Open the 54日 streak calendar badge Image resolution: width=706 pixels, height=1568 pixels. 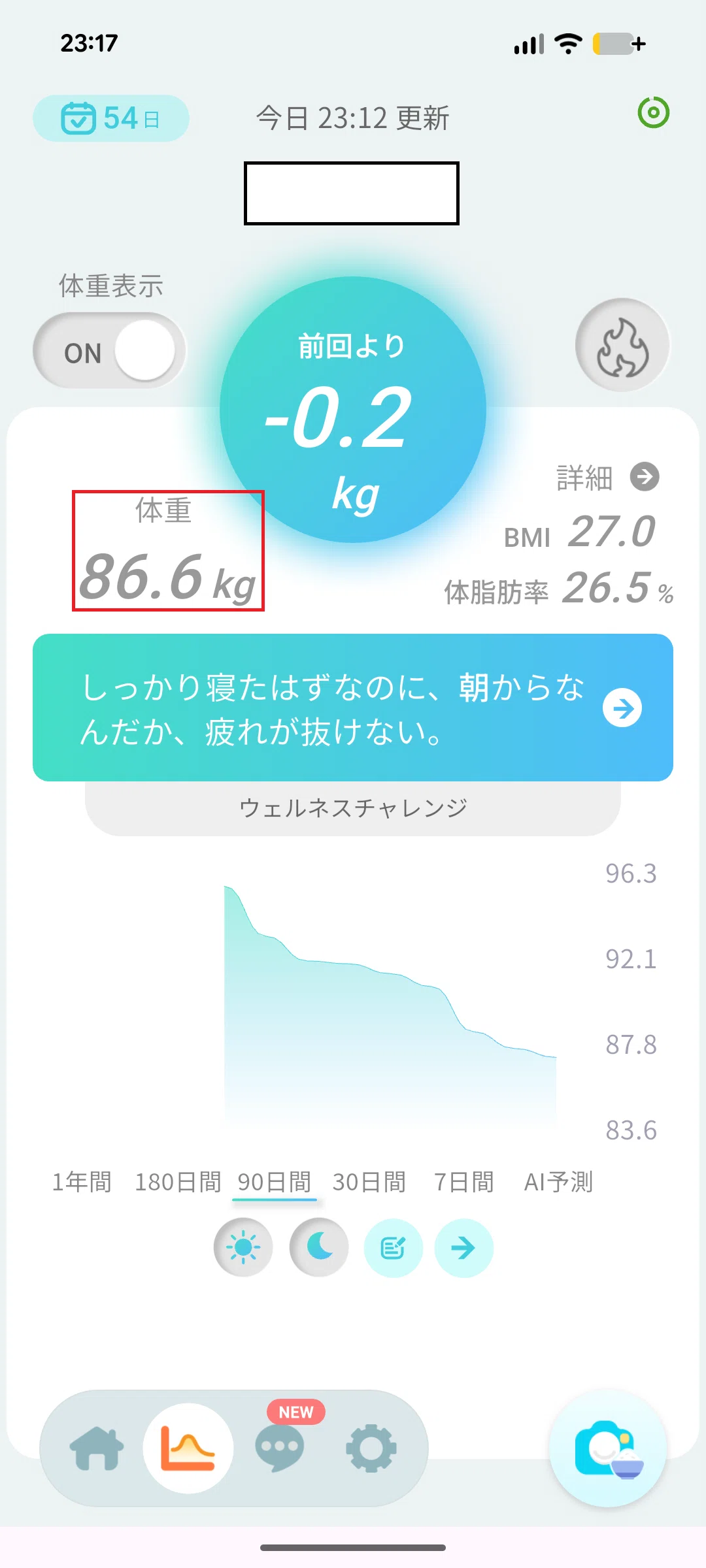coord(111,118)
